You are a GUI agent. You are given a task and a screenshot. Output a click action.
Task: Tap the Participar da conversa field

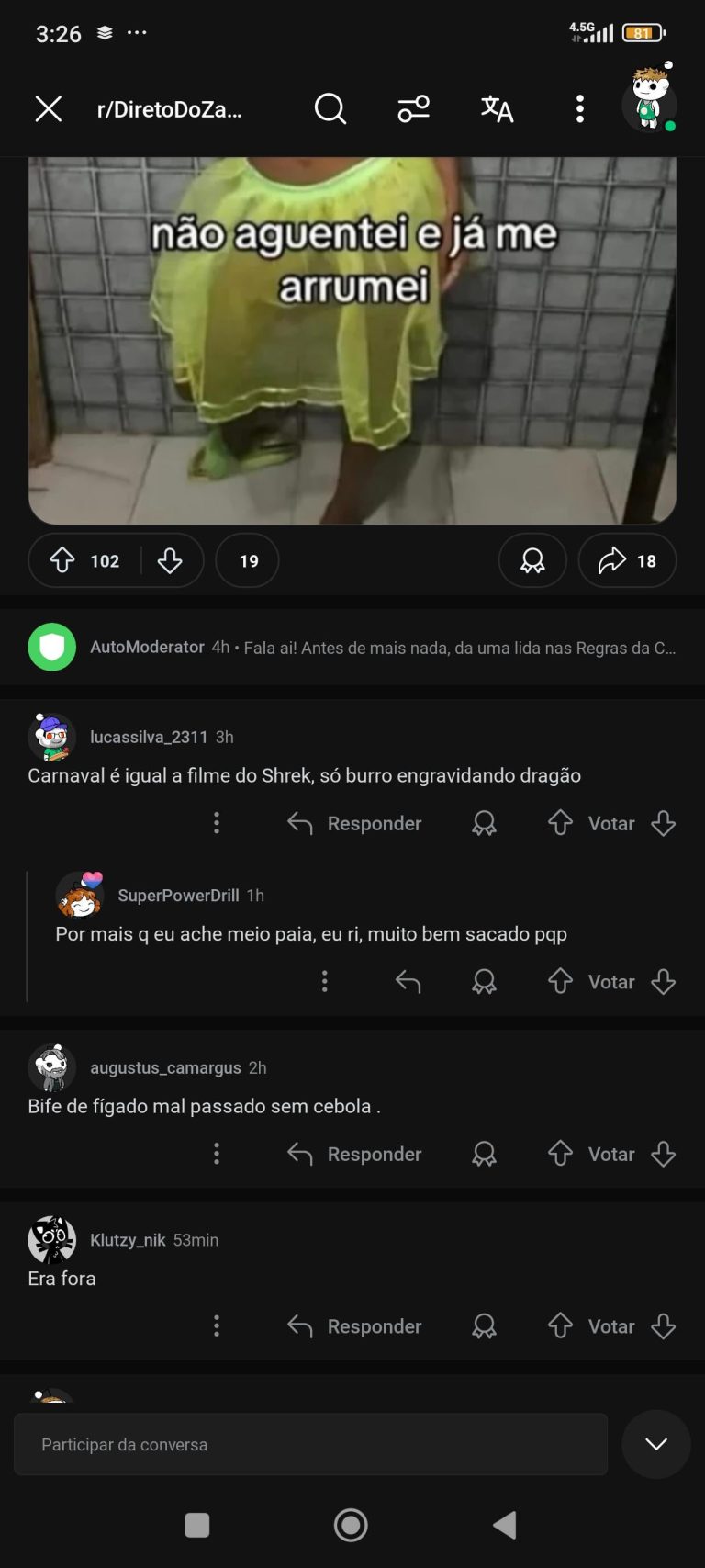click(x=310, y=1445)
